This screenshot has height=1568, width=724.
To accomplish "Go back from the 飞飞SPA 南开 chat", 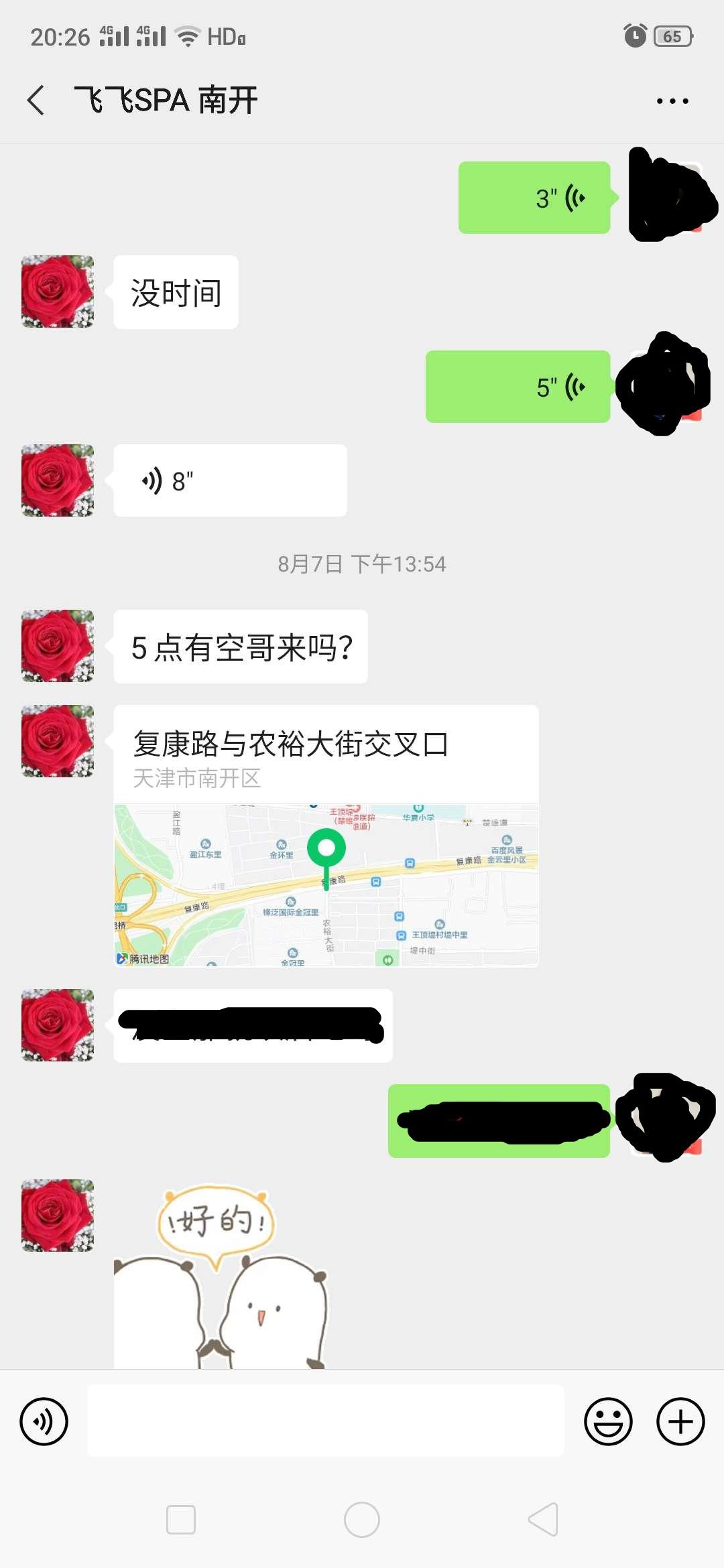I will tap(36, 101).
